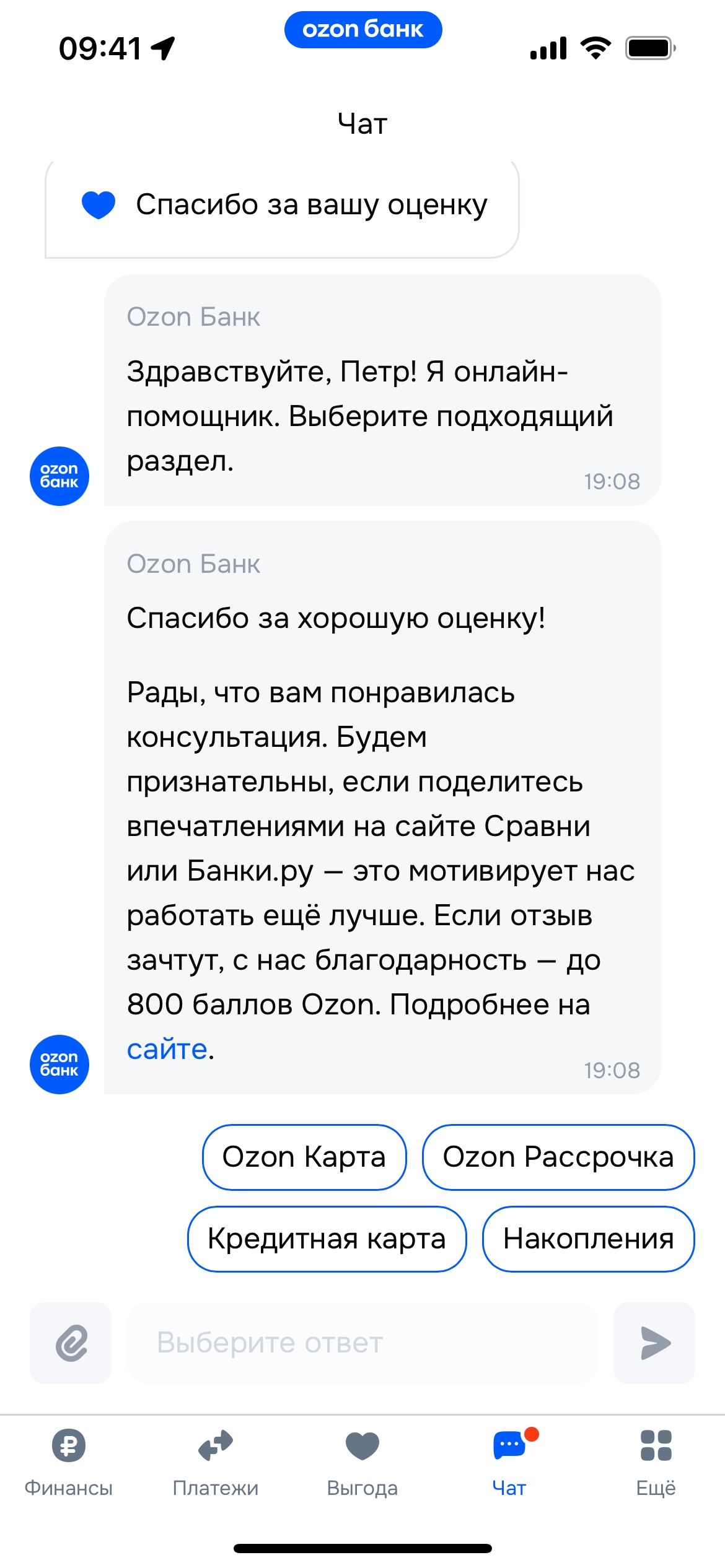Open the Выгода tab
This screenshot has height=1568, width=725.
pos(362,1460)
